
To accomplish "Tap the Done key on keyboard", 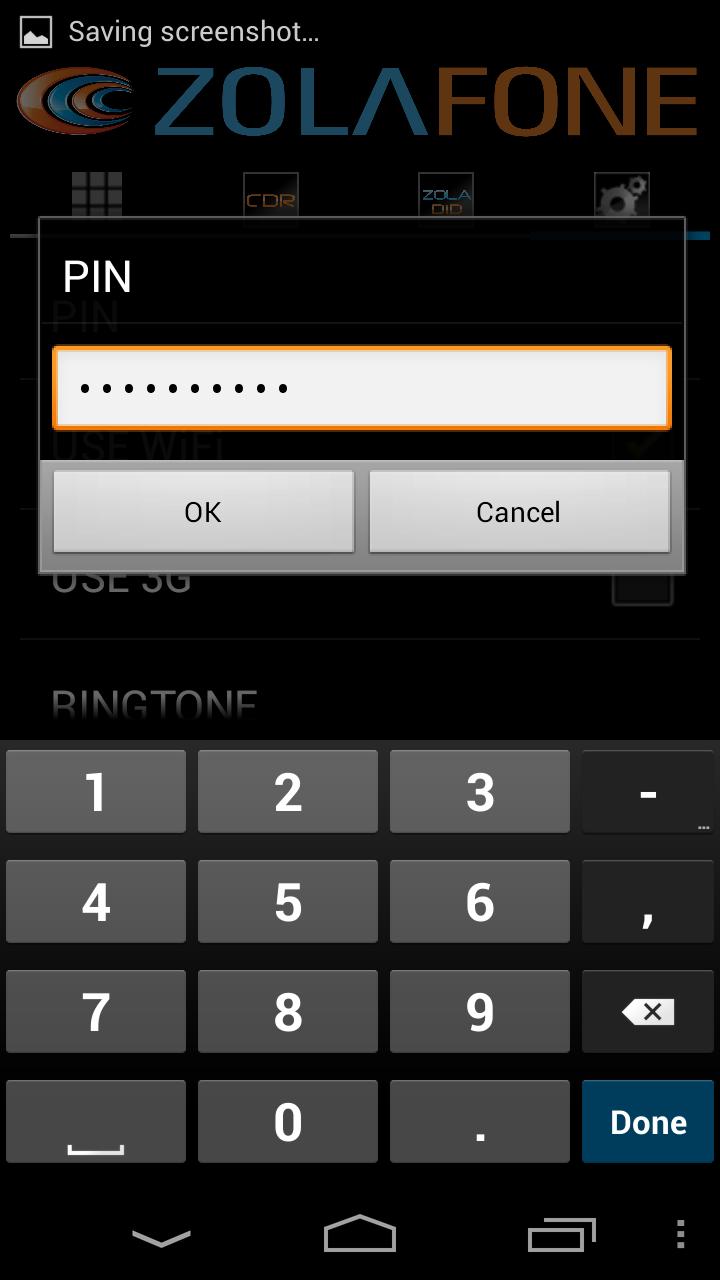I will [x=648, y=1121].
